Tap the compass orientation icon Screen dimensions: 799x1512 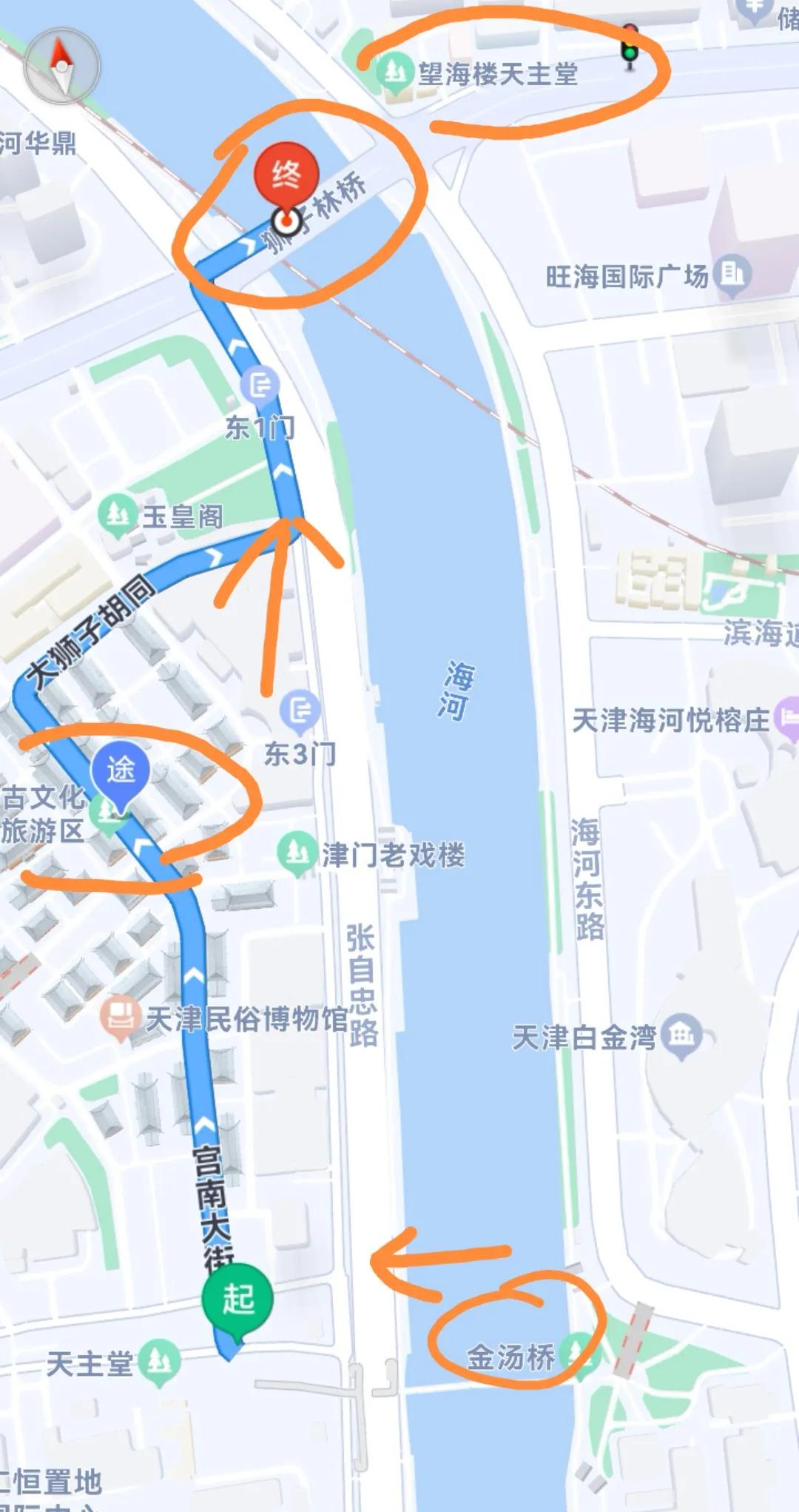point(63,66)
